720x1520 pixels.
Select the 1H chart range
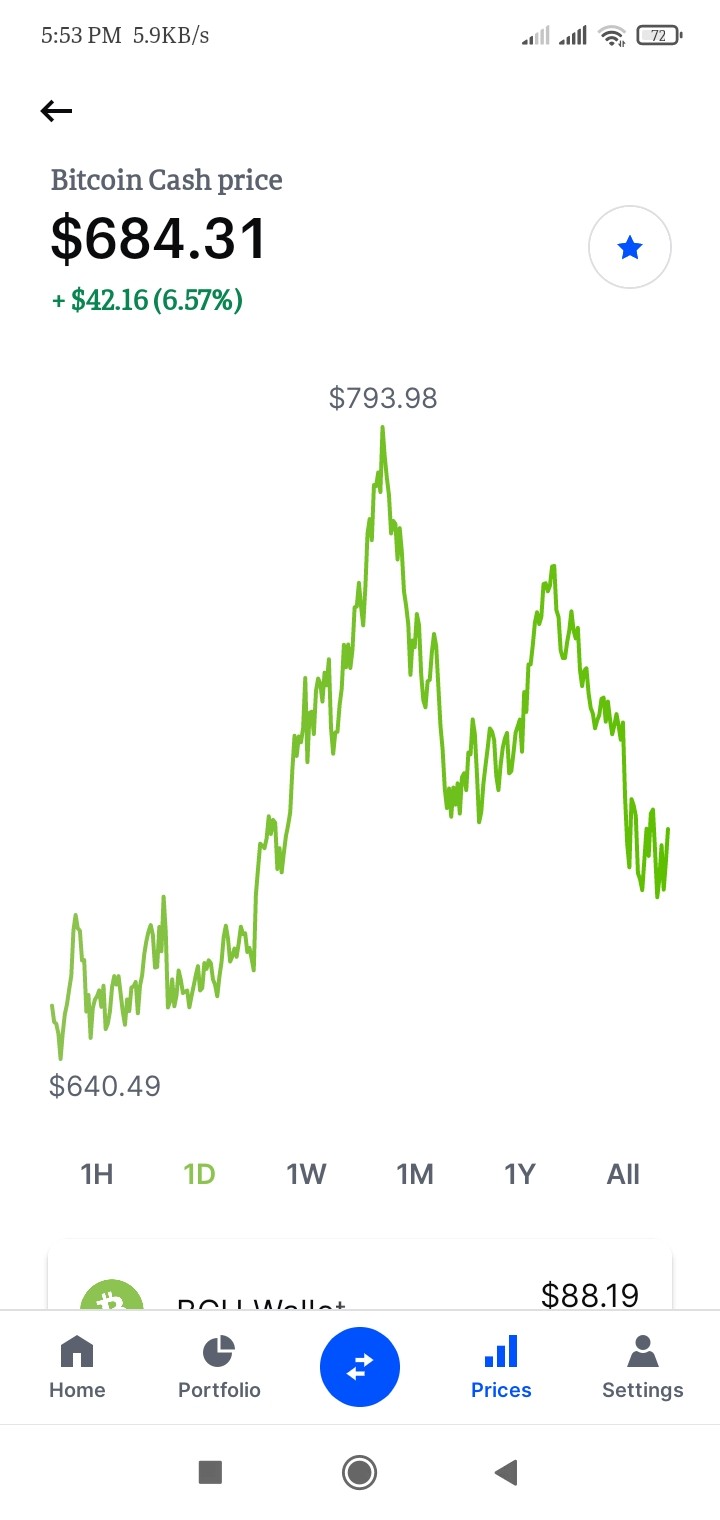(97, 1174)
